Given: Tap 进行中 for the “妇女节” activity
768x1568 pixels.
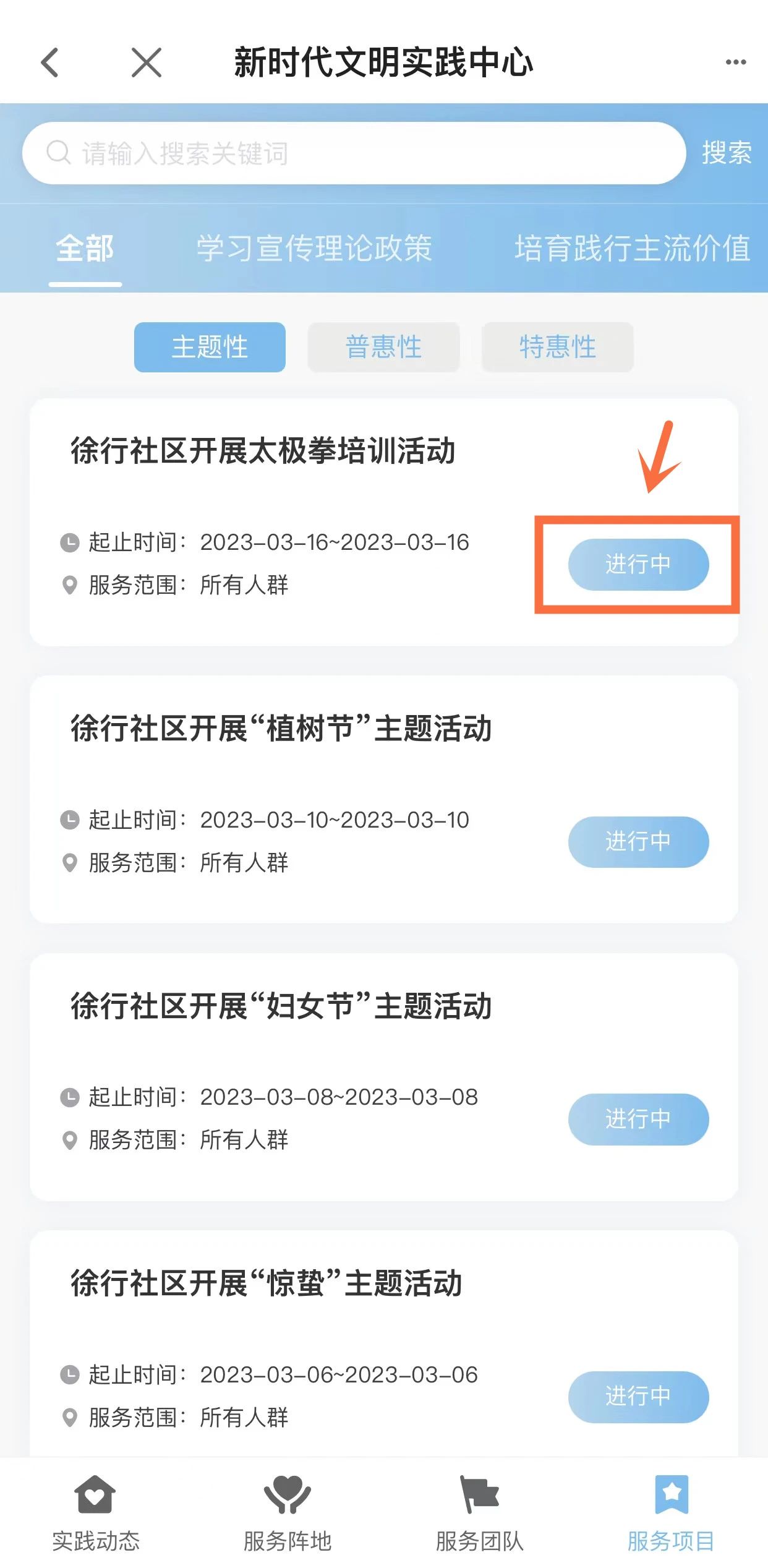Looking at the screenshot, I should [x=638, y=1119].
